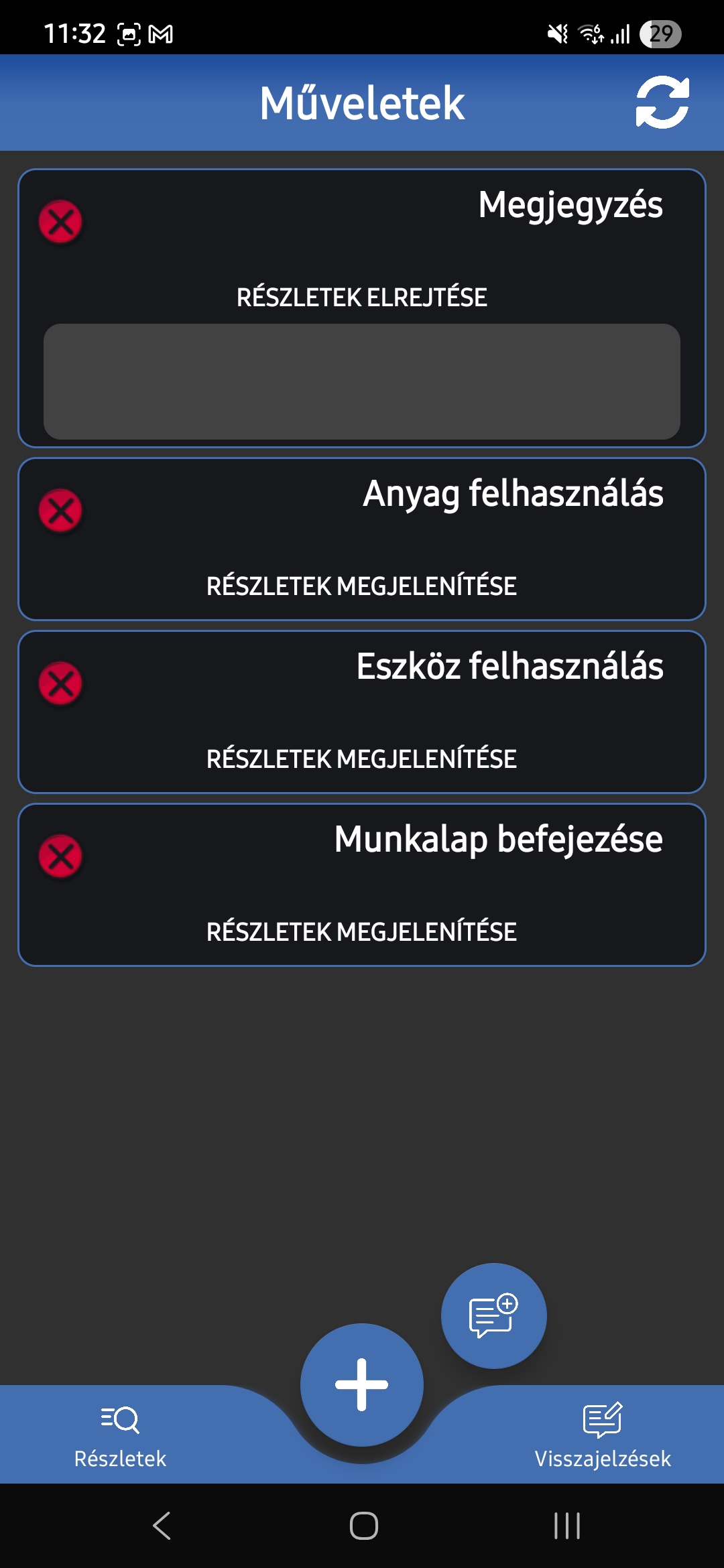The image size is (724, 1568).
Task: Remove the Eszköz felhasználás operation
Action: (60, 683)
